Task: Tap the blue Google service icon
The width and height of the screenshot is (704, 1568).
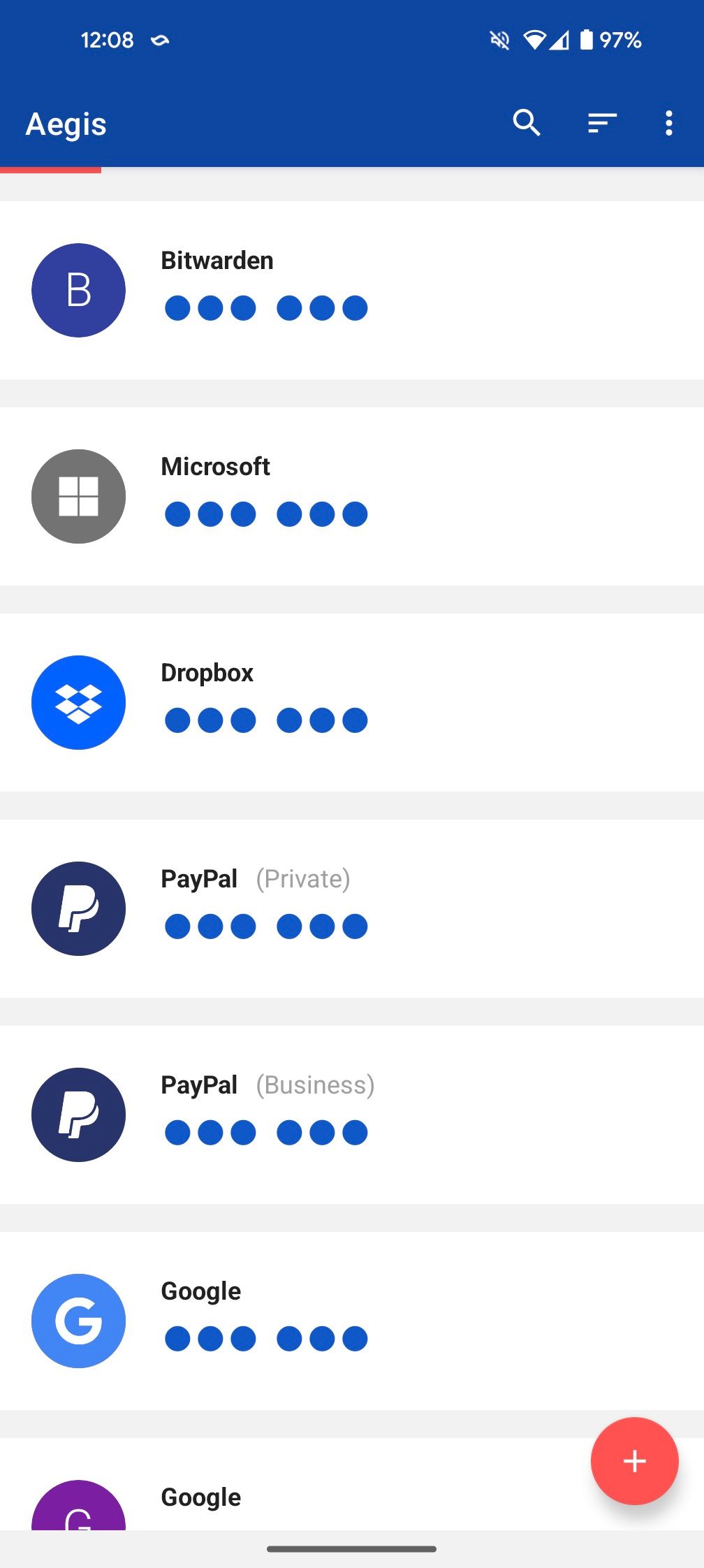Action: coord(78,1321)
